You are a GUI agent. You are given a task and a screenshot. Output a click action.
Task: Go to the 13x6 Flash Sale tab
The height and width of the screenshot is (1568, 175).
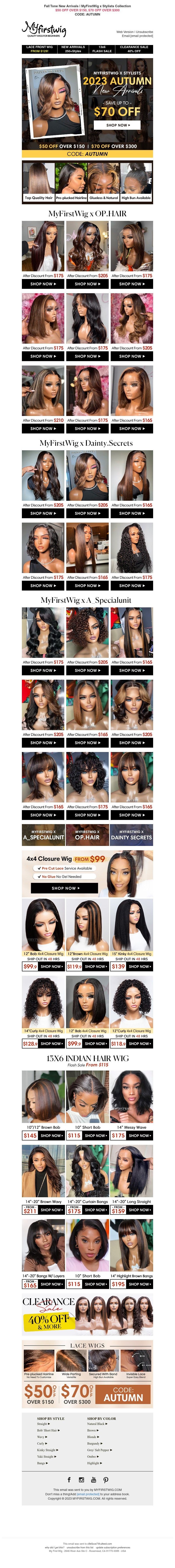point(102,49)
